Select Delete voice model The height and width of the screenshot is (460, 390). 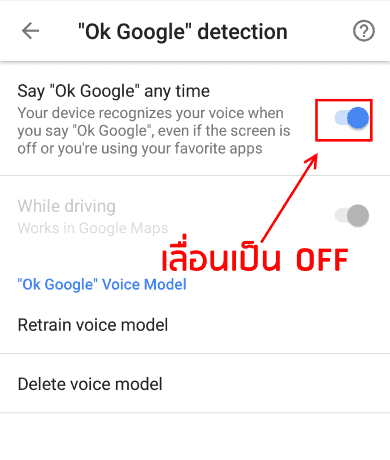click(195, 384)
